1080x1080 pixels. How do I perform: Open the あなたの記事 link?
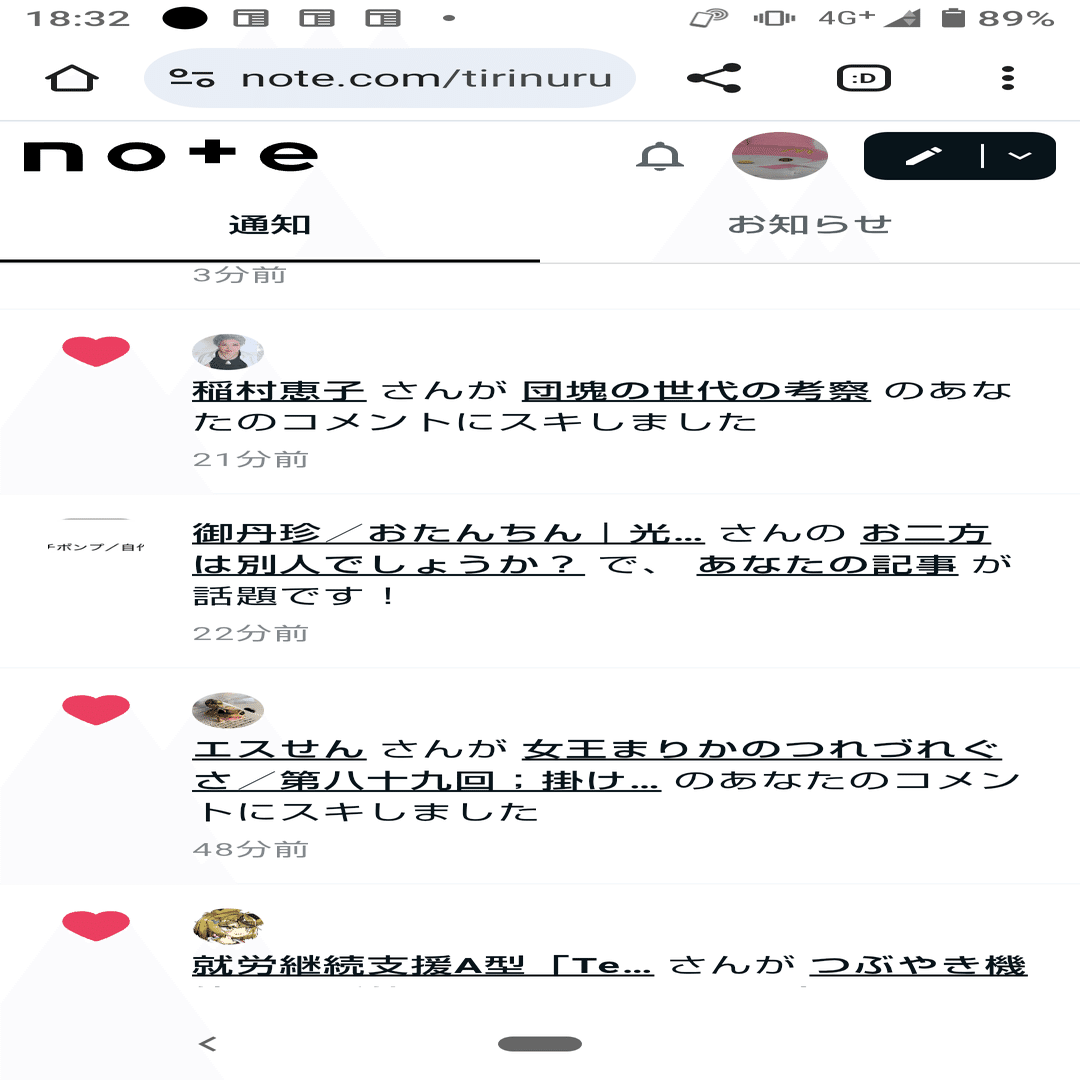pyautogui.click(x=826, y=565)
